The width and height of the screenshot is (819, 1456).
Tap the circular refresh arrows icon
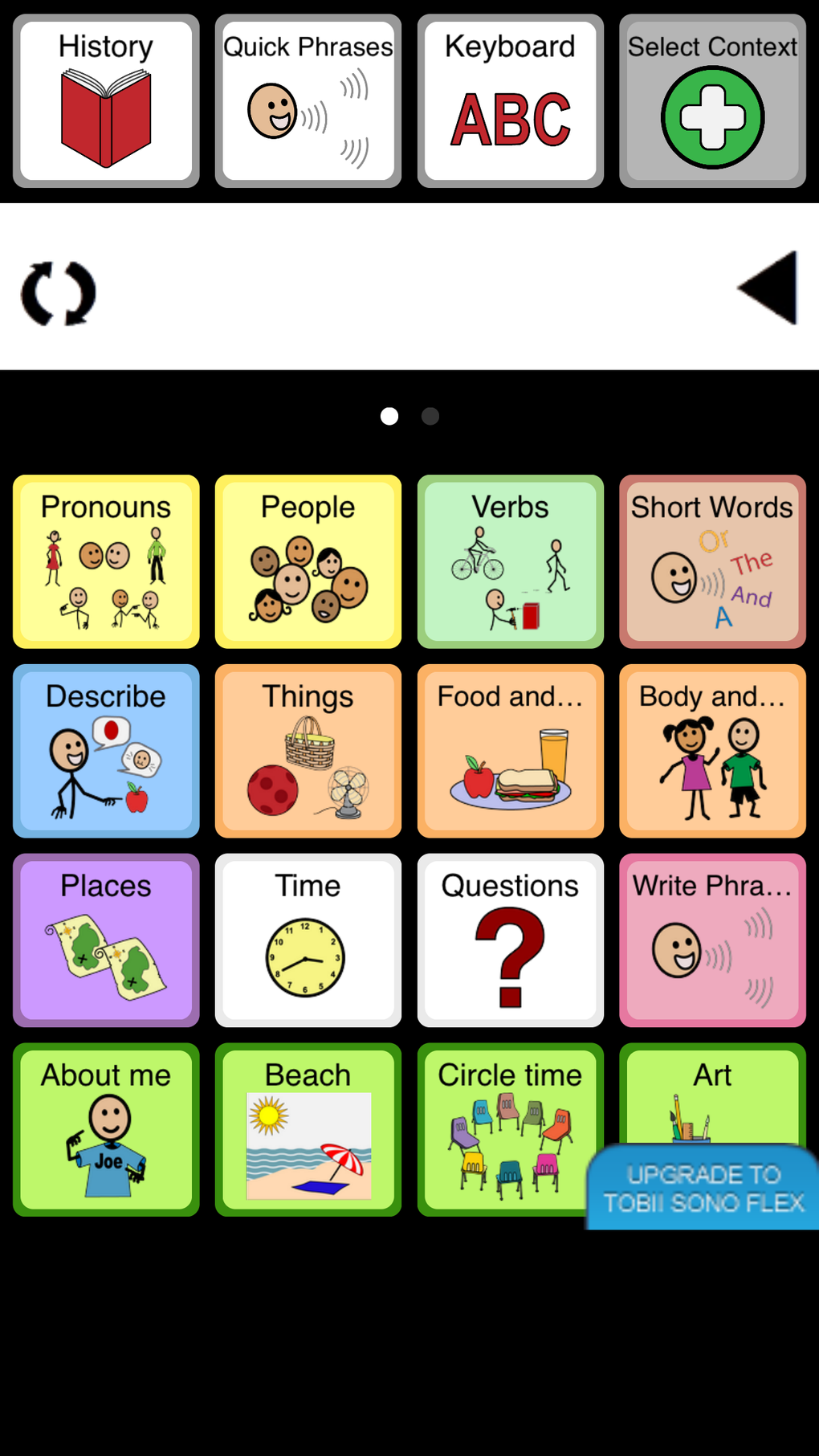pyautogui.click(x=59, y=293)
